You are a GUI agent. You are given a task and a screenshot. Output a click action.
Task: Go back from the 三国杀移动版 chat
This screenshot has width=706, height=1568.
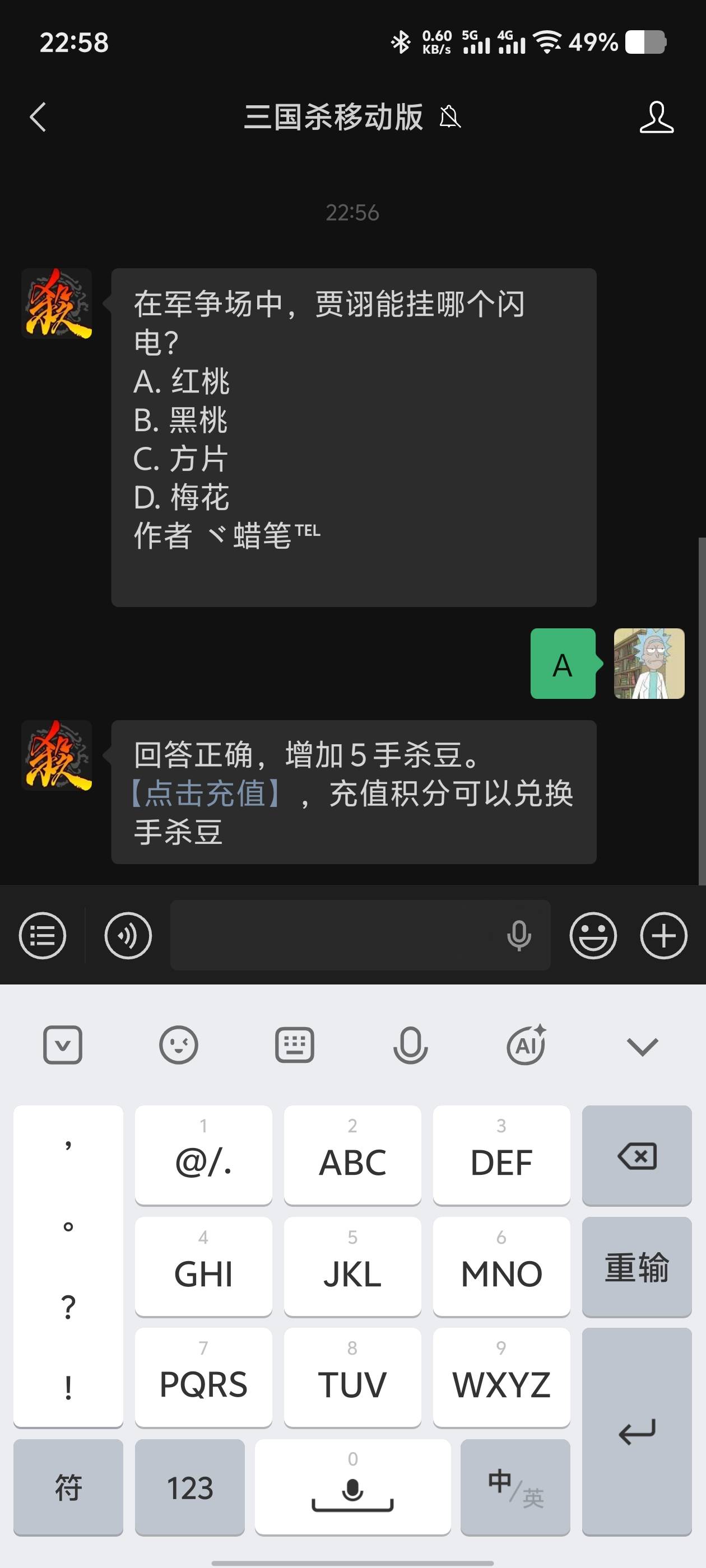(x=38, y=117)
